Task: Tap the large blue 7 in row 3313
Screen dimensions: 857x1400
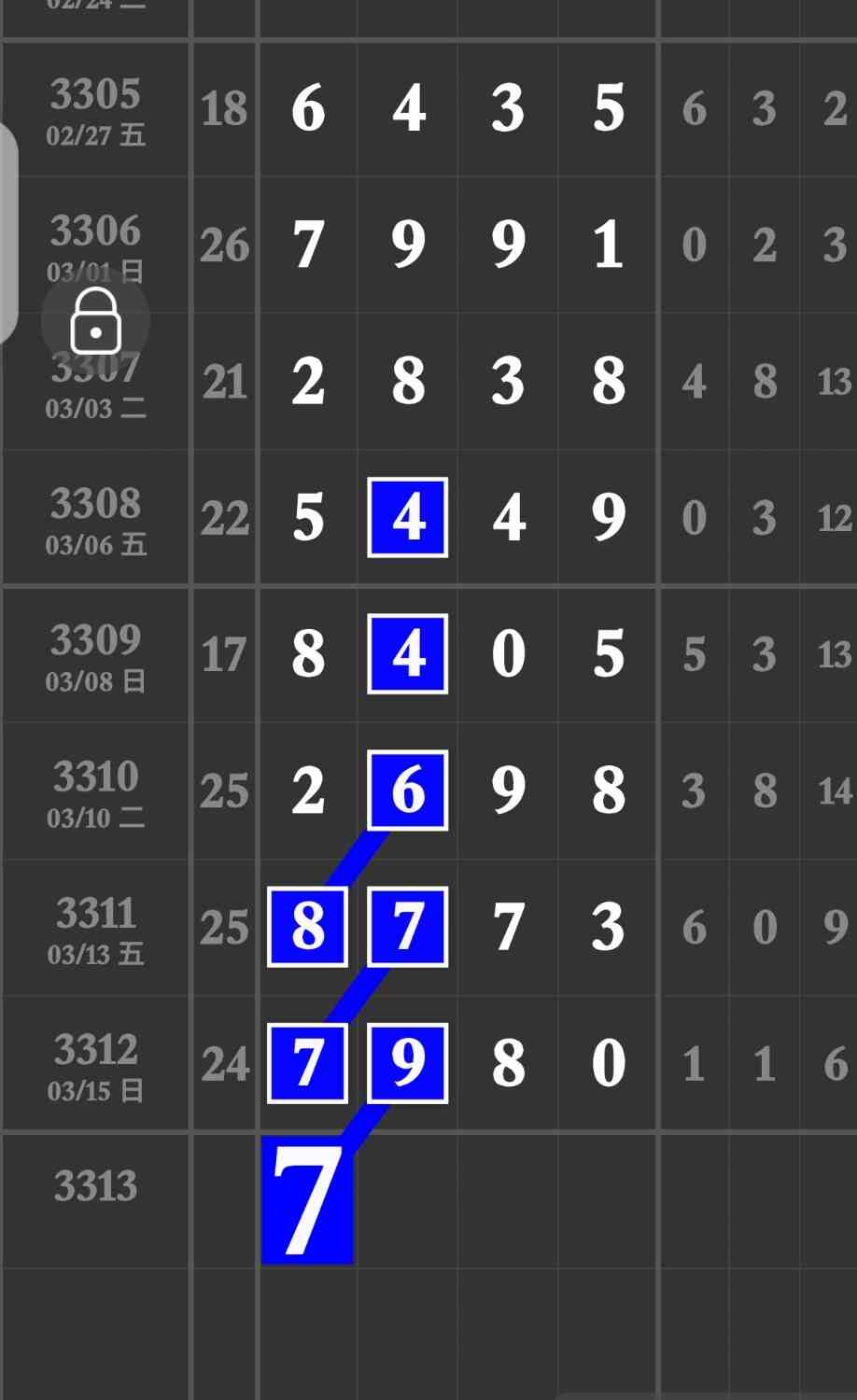Action: [307, 1200]
